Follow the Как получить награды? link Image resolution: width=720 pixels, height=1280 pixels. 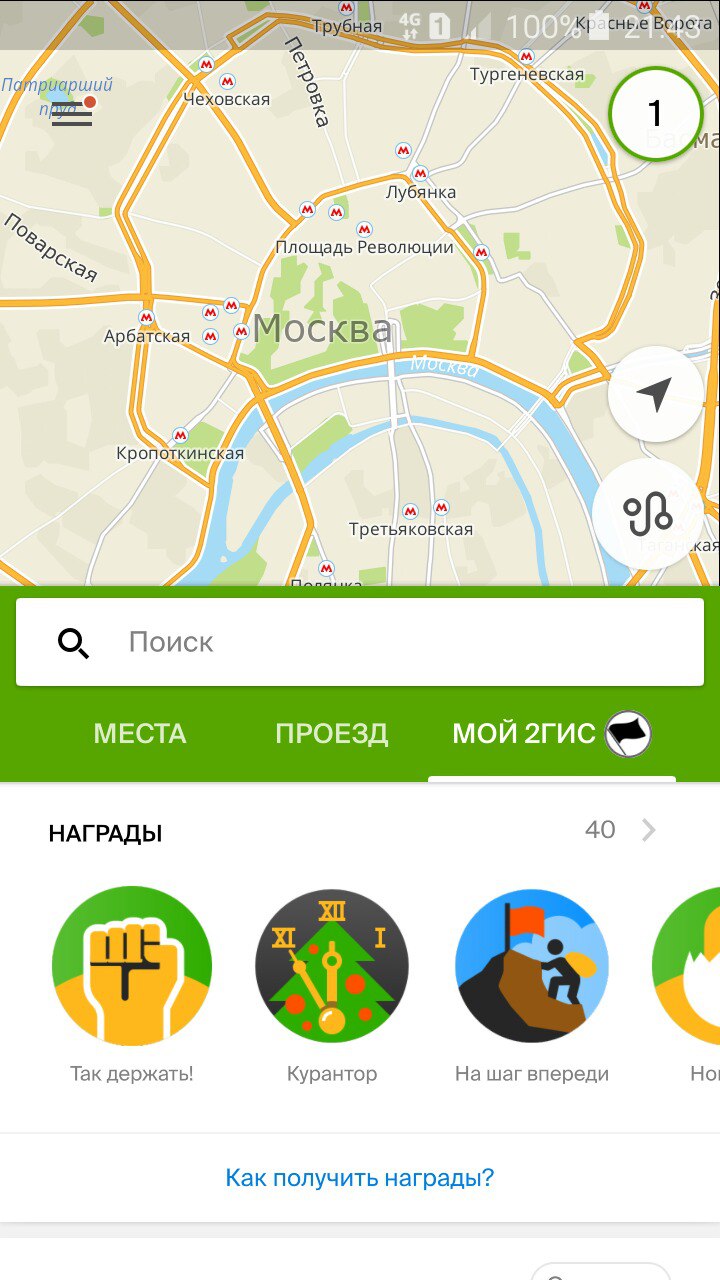[360, 1177]
